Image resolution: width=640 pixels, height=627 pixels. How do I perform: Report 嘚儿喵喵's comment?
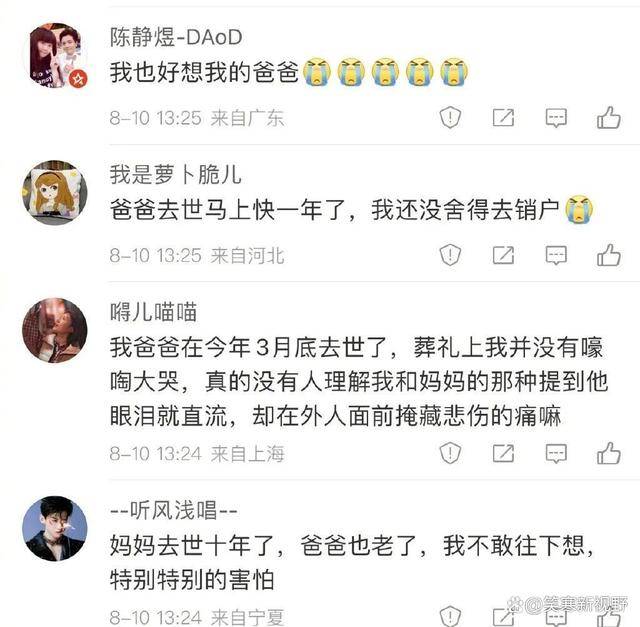pos(451,453)
